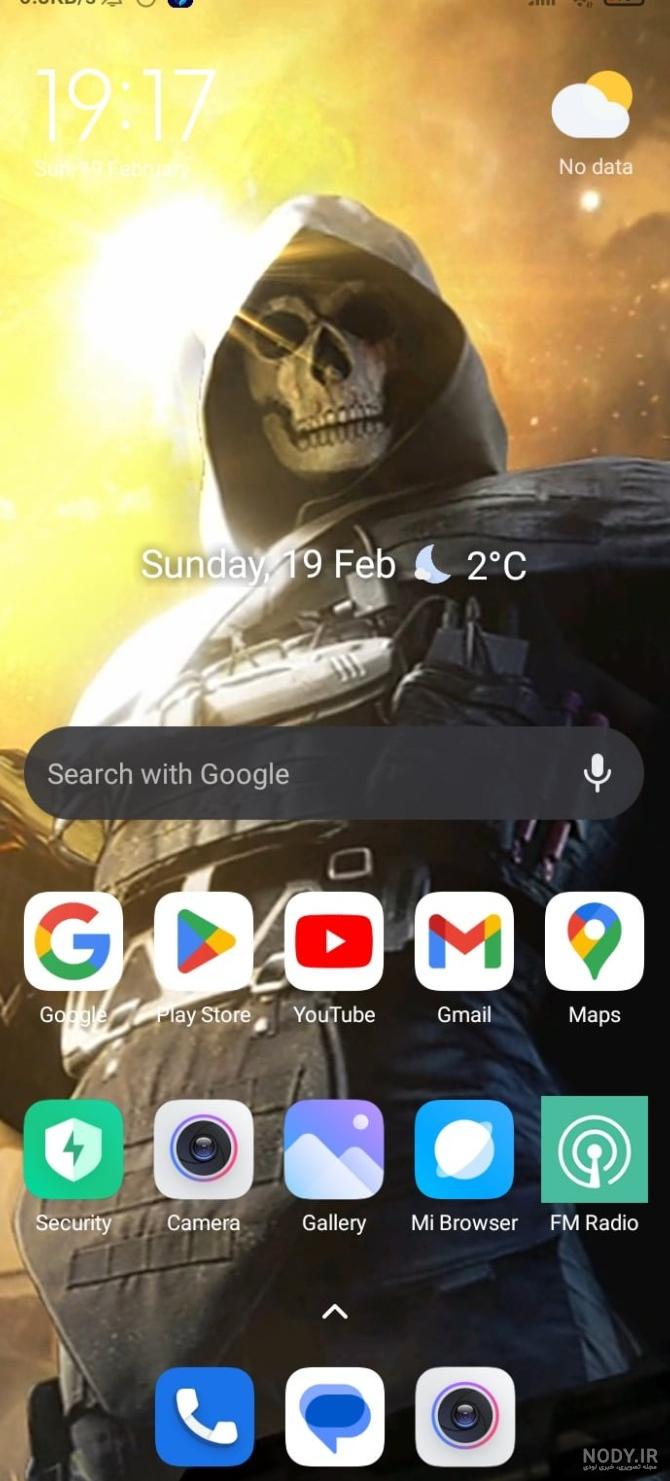Open the weather widget showing No data

(x=595, y=124)
